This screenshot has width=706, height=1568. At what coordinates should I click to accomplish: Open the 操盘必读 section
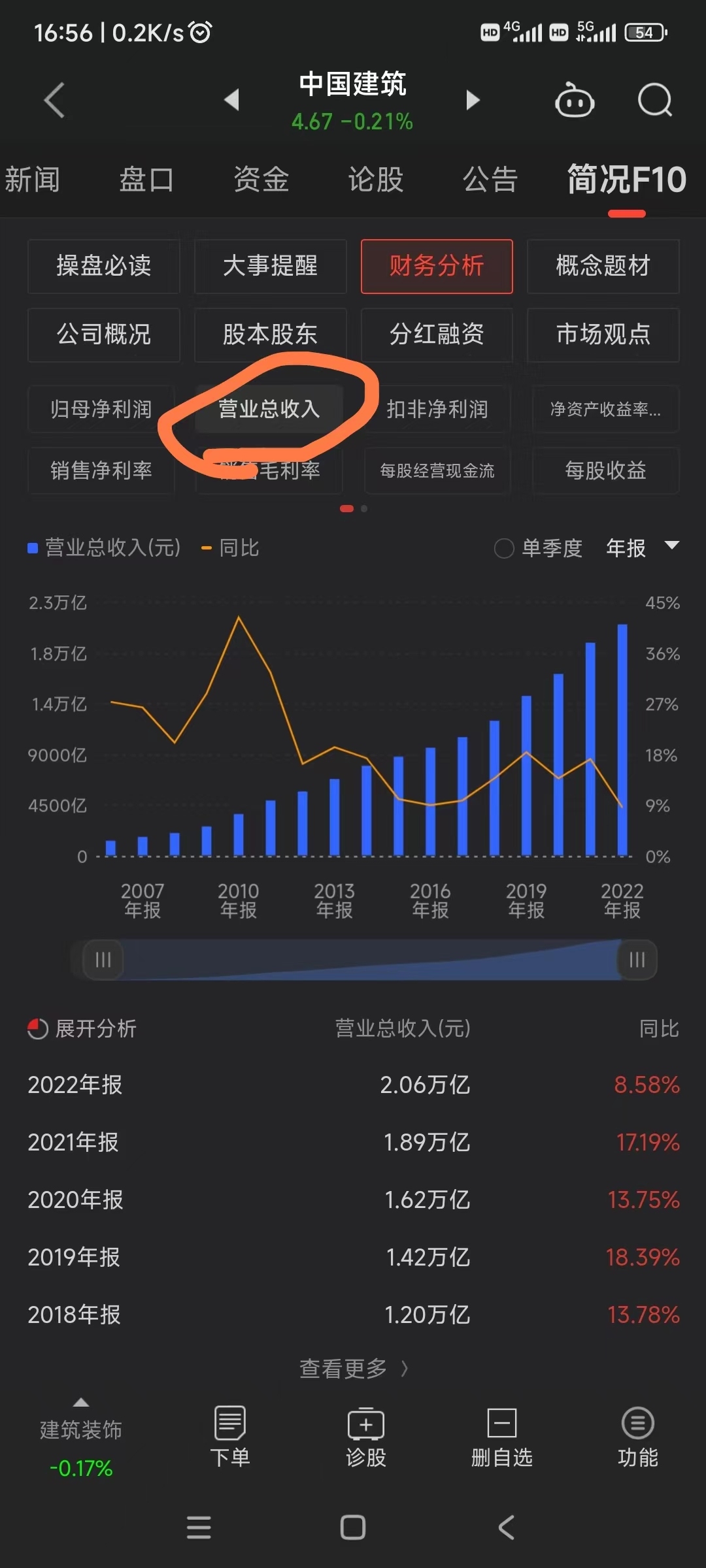point(104,266)
